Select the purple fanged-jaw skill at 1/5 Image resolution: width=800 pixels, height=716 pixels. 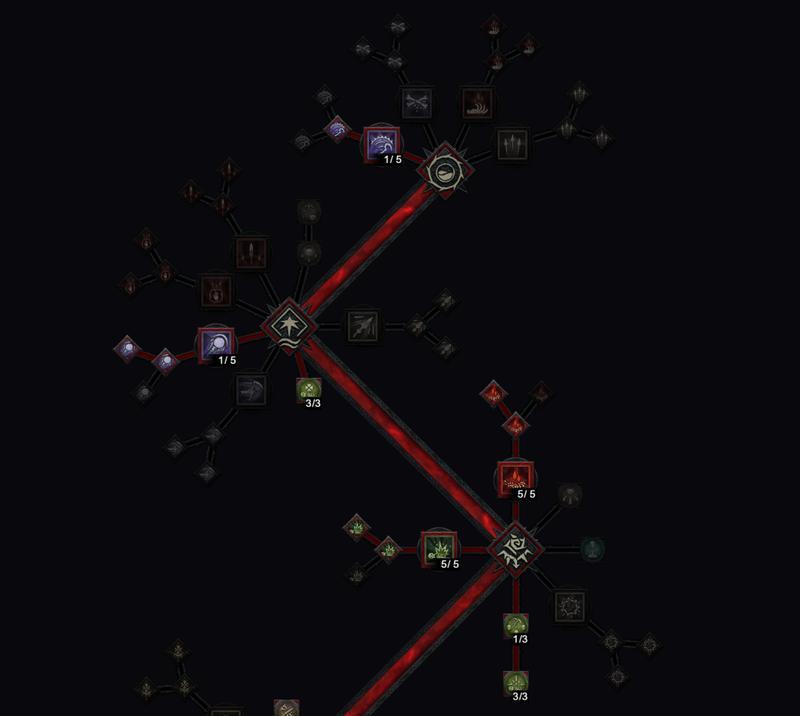pos(381,143)
